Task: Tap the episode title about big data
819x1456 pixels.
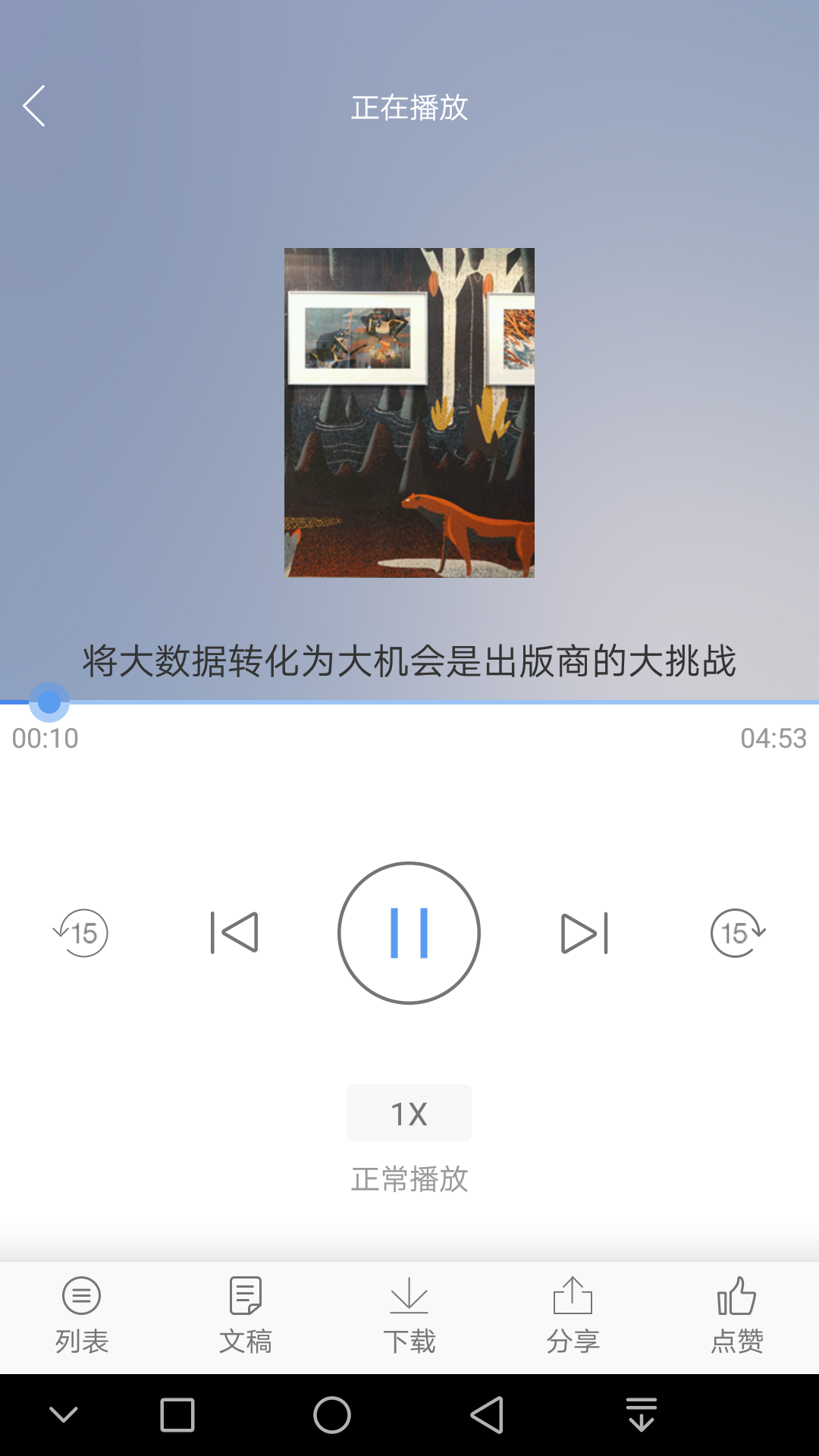Action: point(409,661)
